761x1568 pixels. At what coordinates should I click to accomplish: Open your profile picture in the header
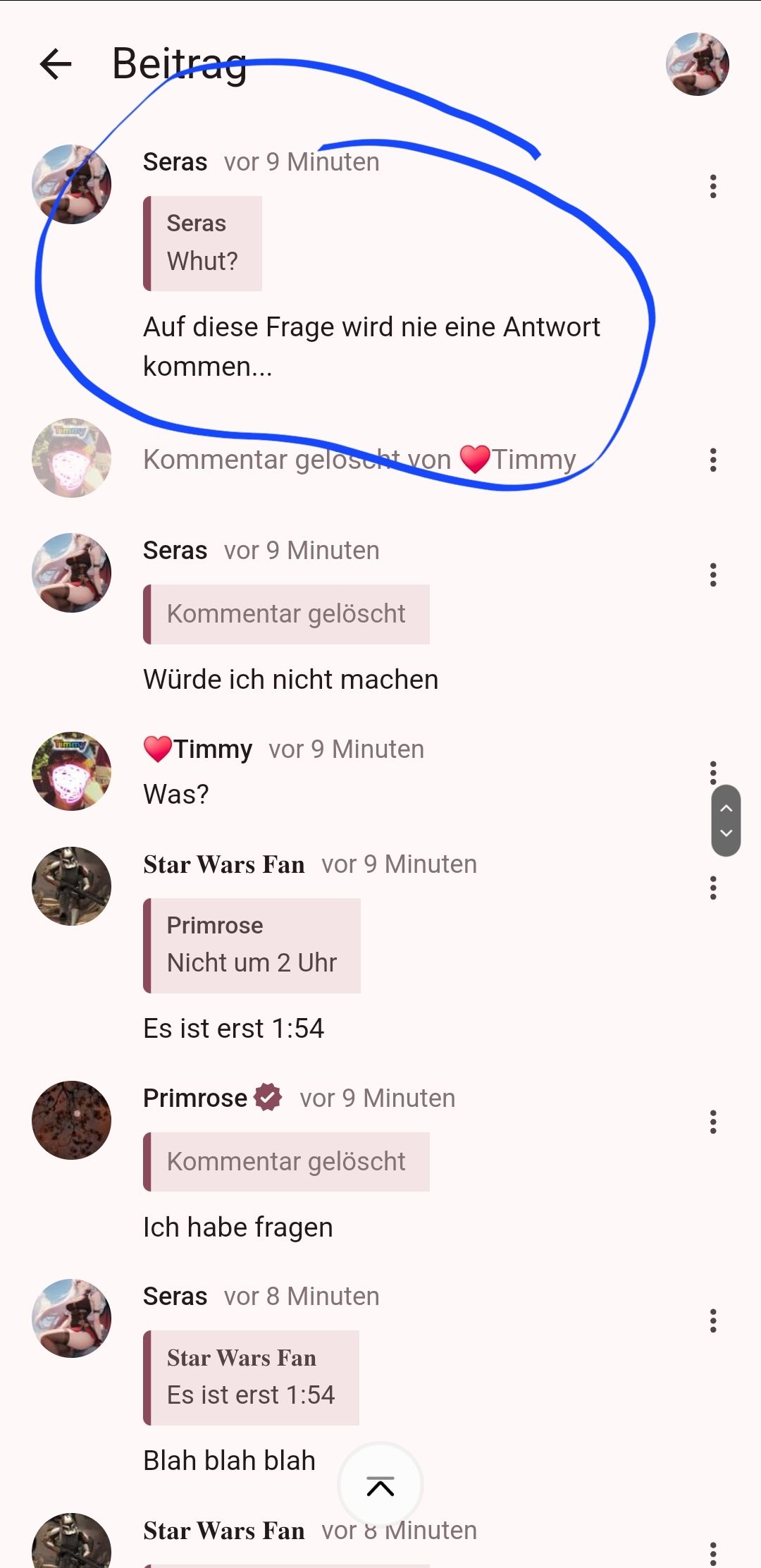tap(697, 64)
